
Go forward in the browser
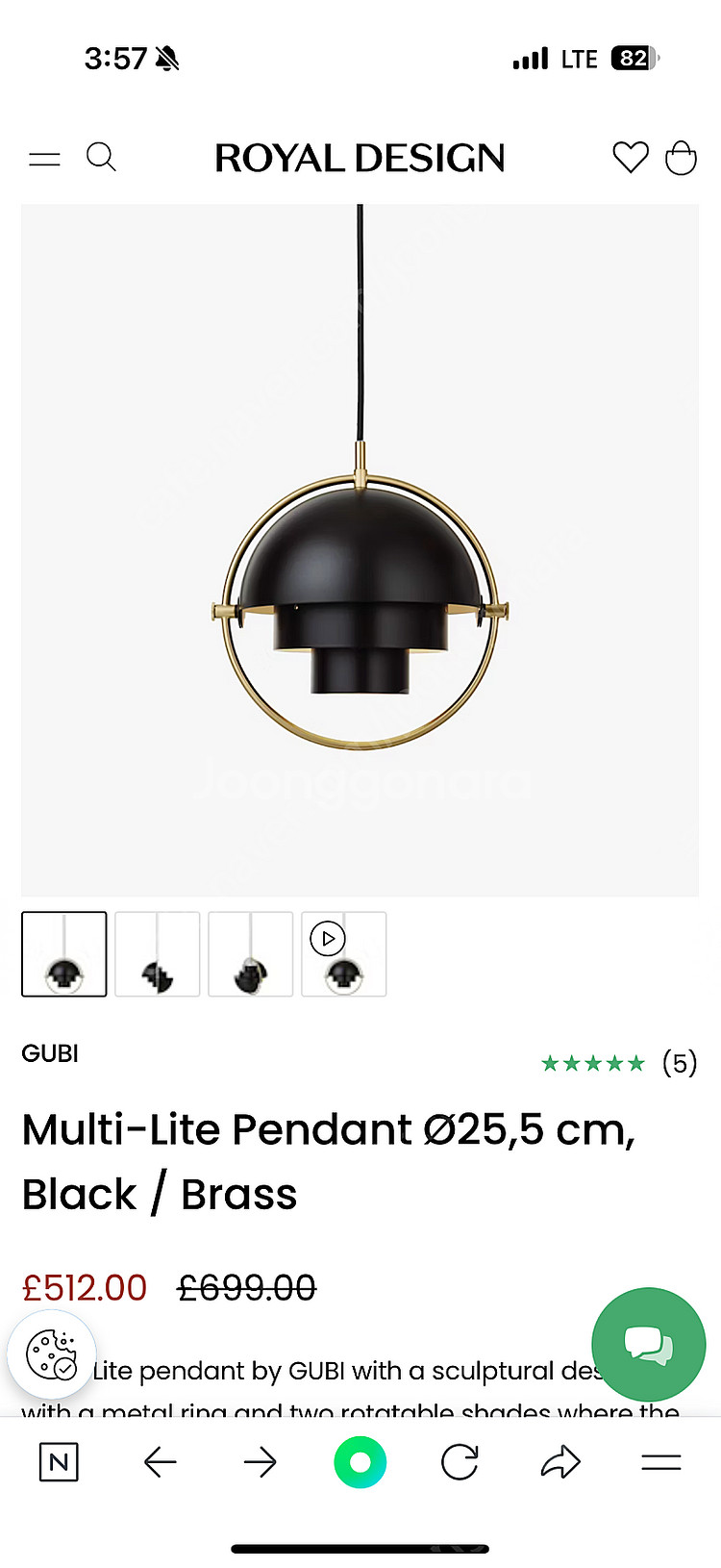[x=260, y=1463]
